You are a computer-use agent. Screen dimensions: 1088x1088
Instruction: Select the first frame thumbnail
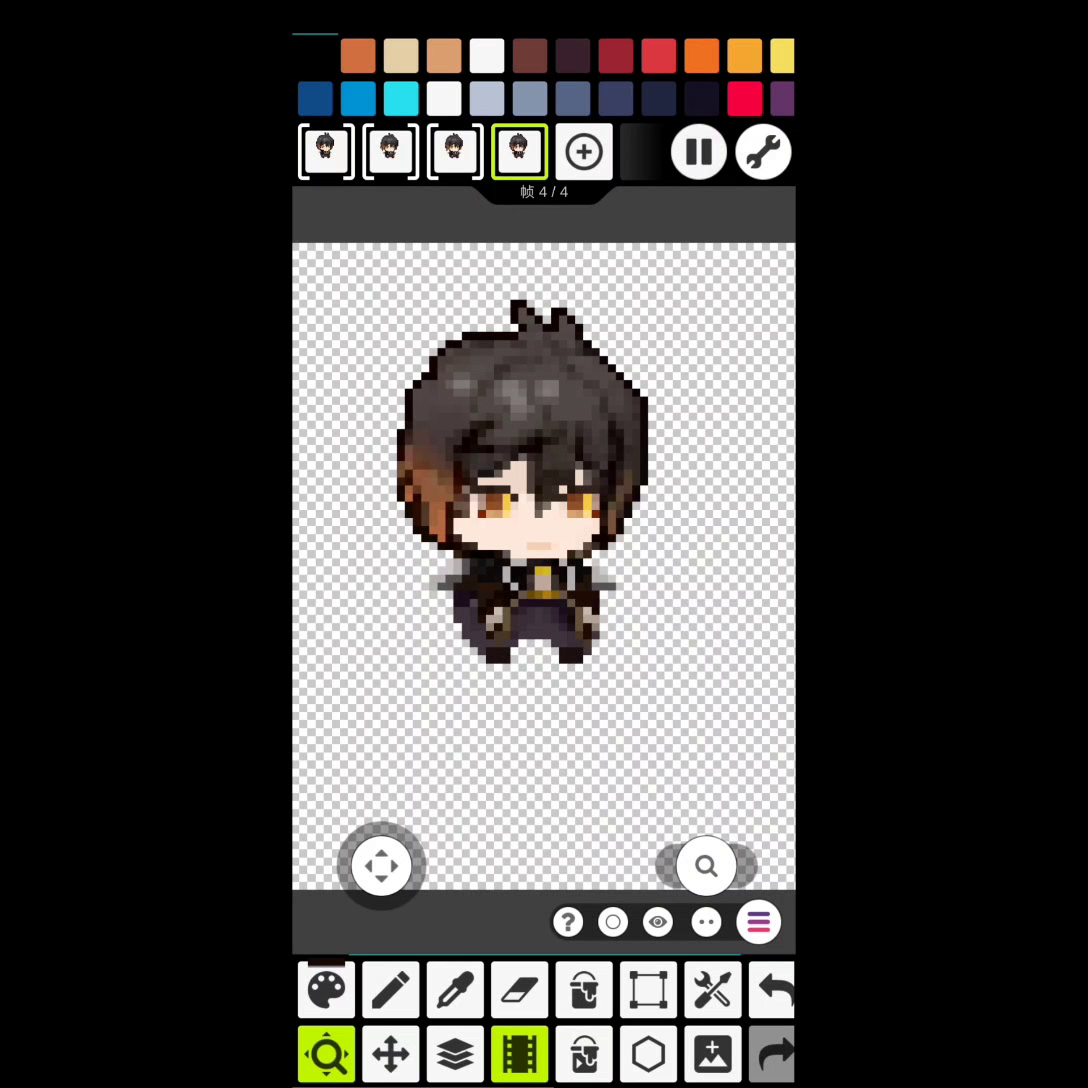[326, 152]
